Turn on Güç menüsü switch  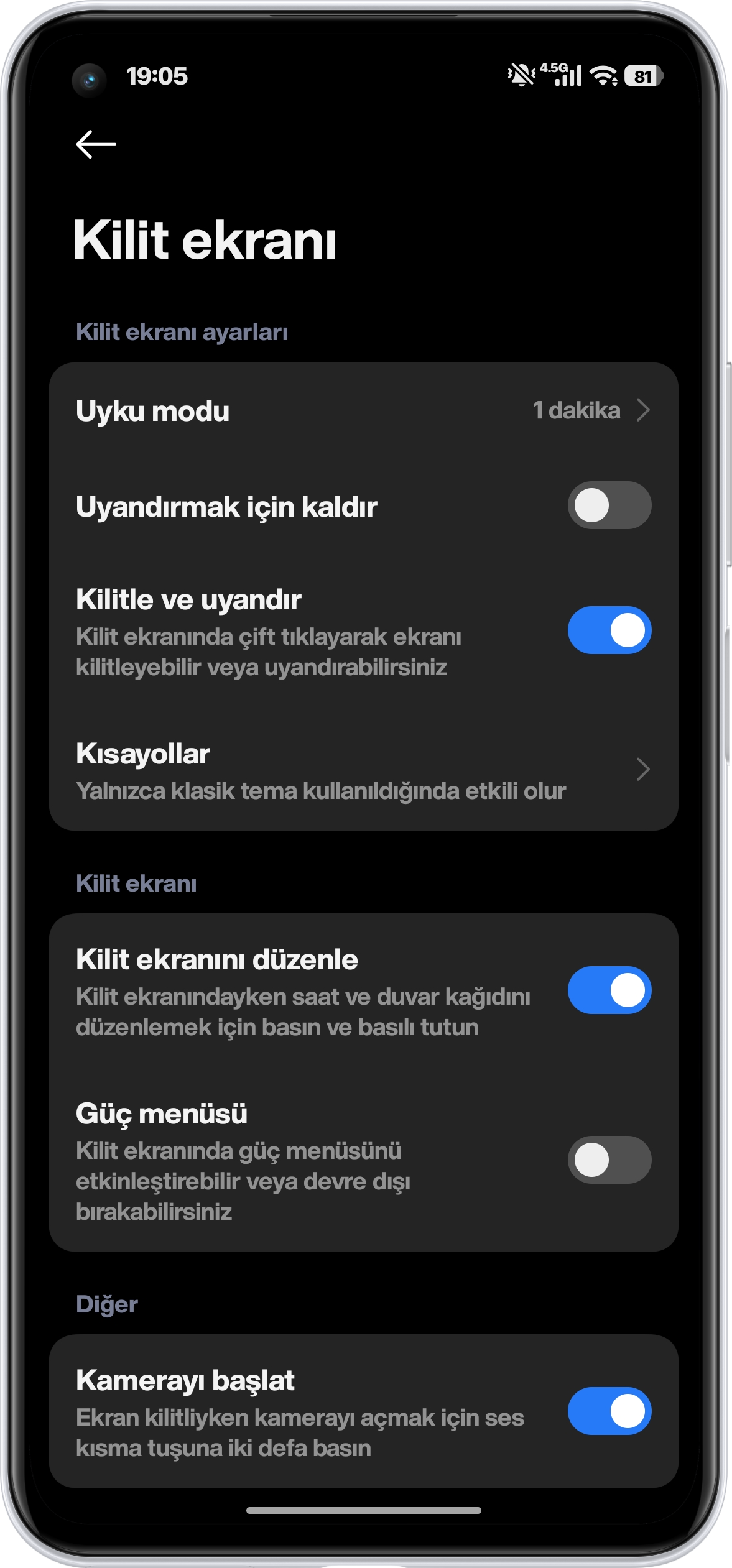click(x=609, y=1160)
